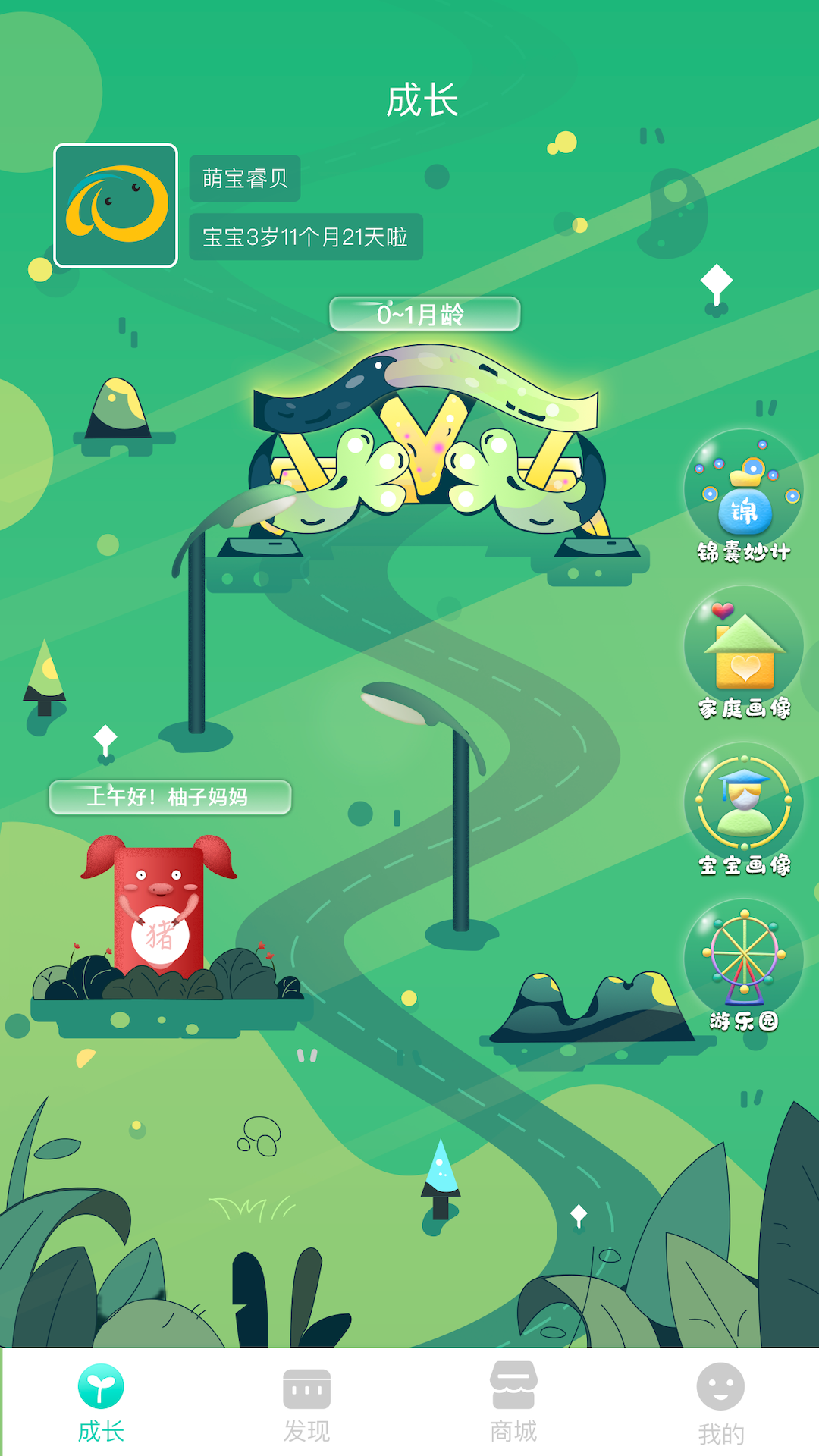Switch to the 我的 tab
The image size is (819, 1456).
pyautogui.click(x=720, y=1404)
